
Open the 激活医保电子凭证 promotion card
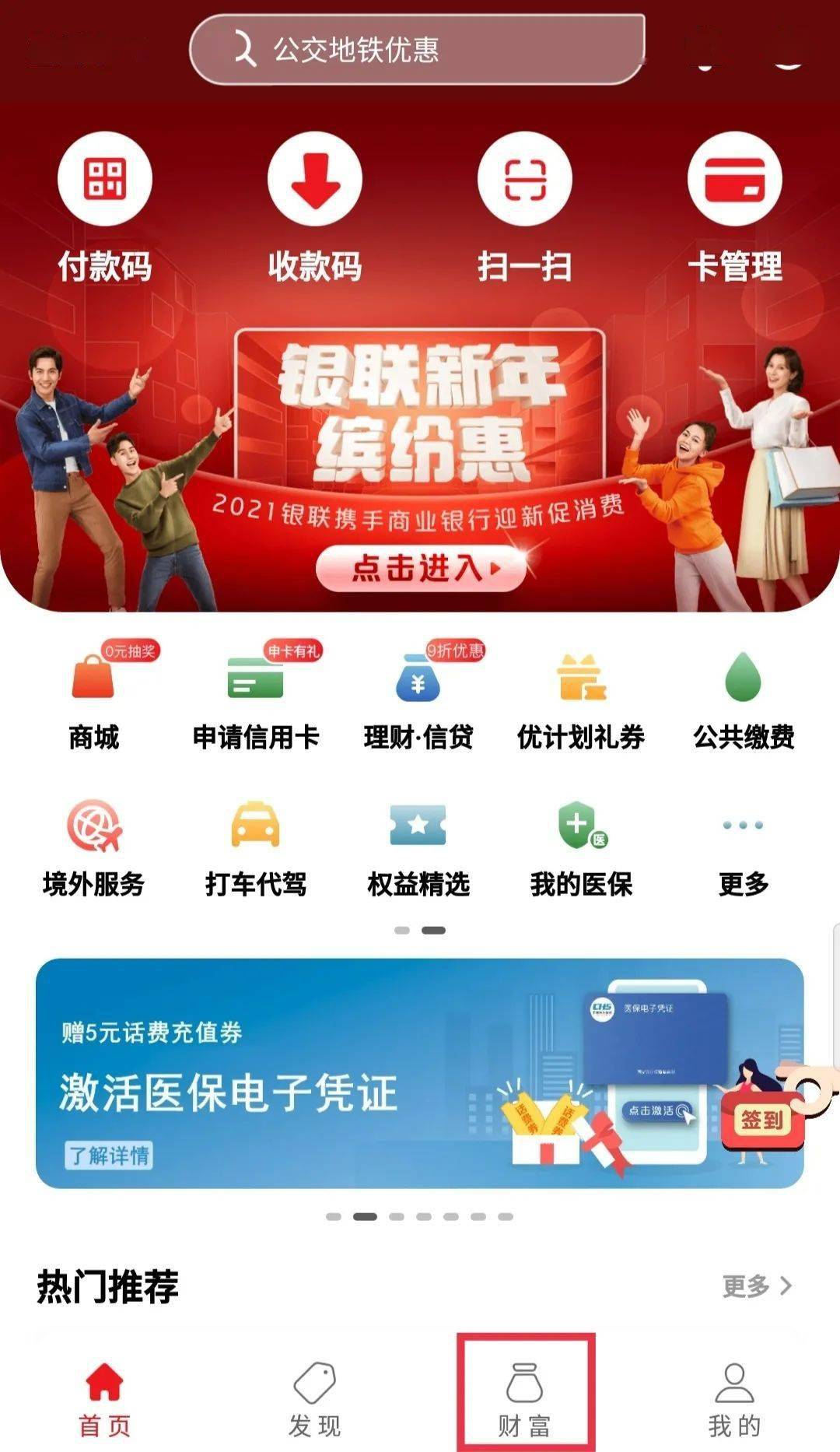pos(311,1074)
